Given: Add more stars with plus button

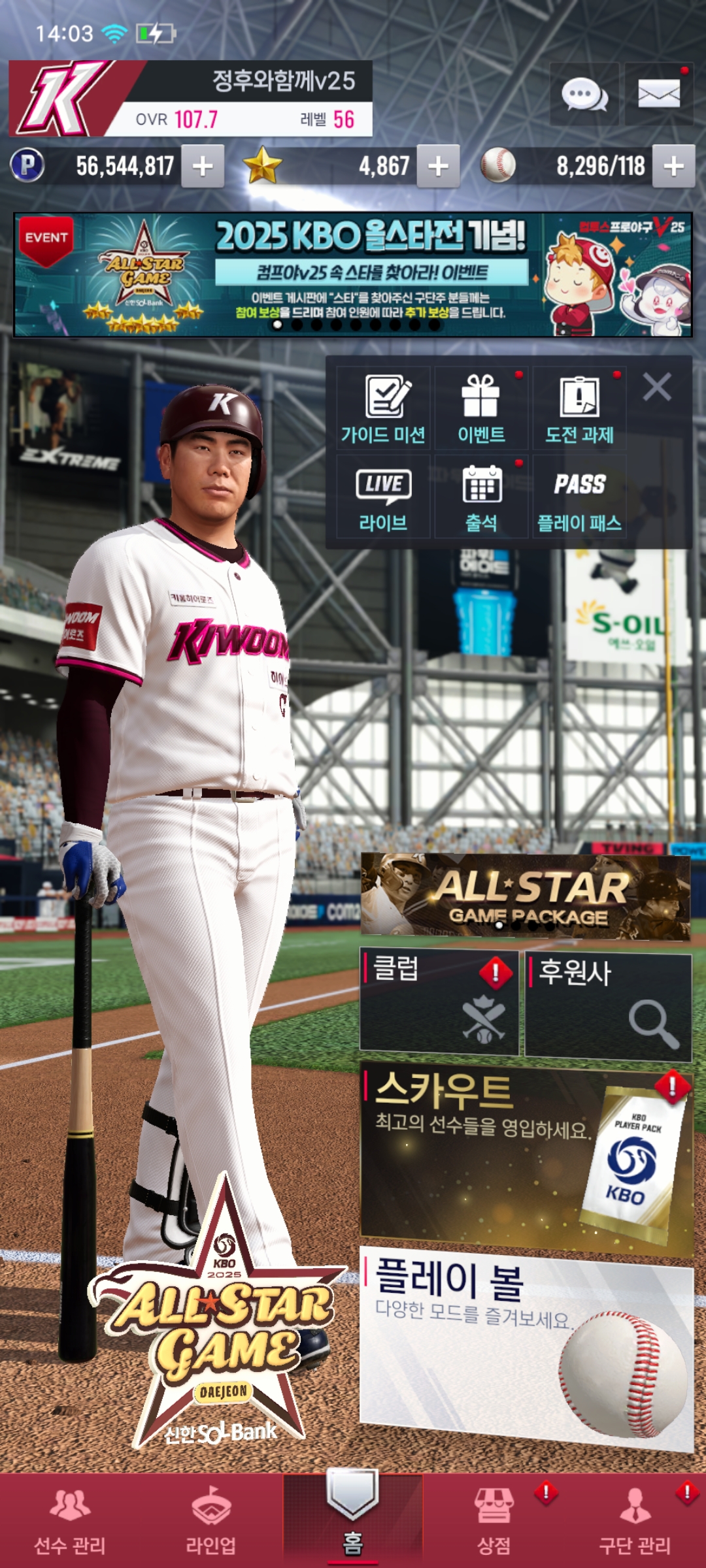Looking at the screenshot, I should point(438,166).
